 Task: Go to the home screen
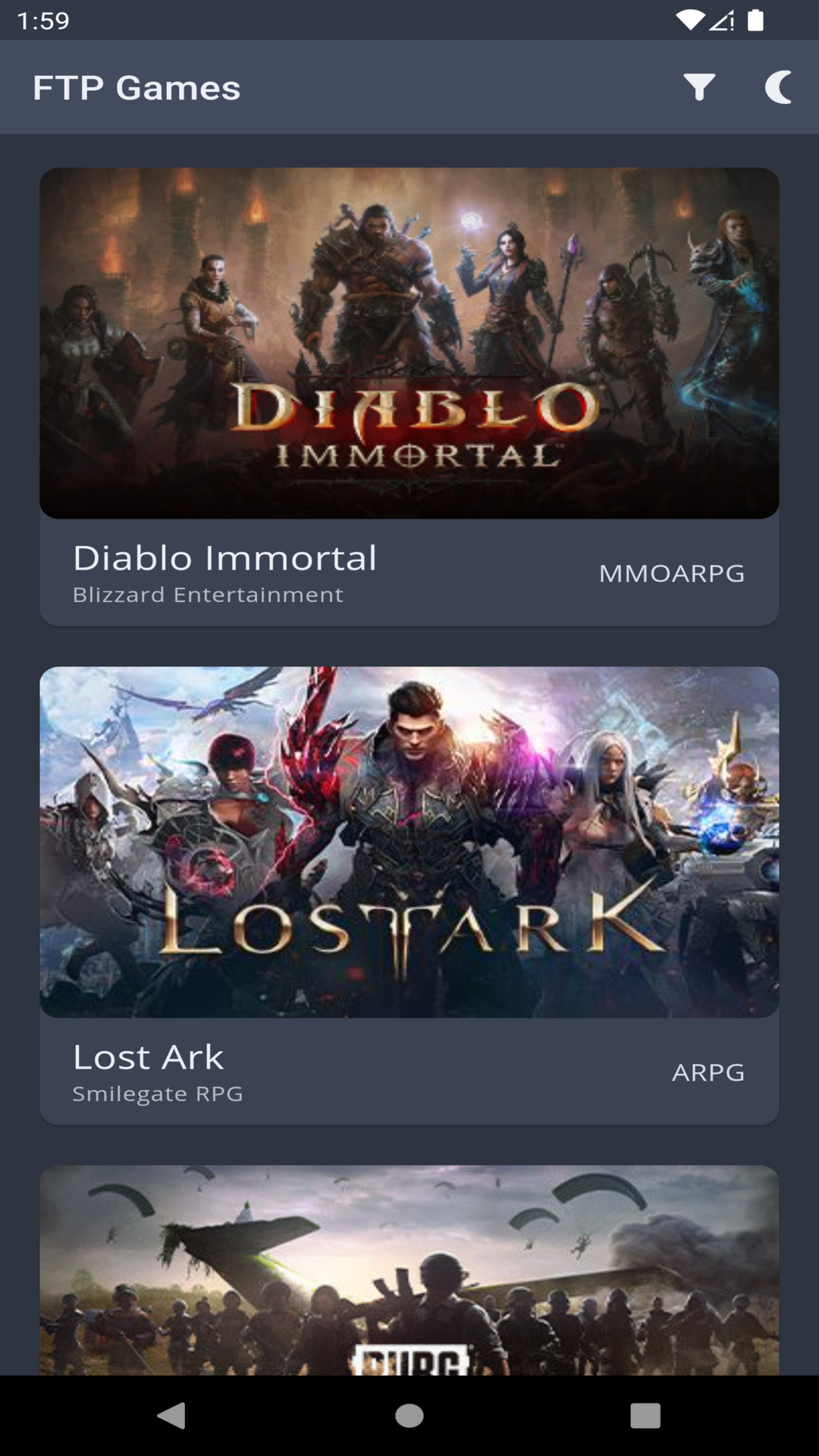click(x=409, y=1415)
